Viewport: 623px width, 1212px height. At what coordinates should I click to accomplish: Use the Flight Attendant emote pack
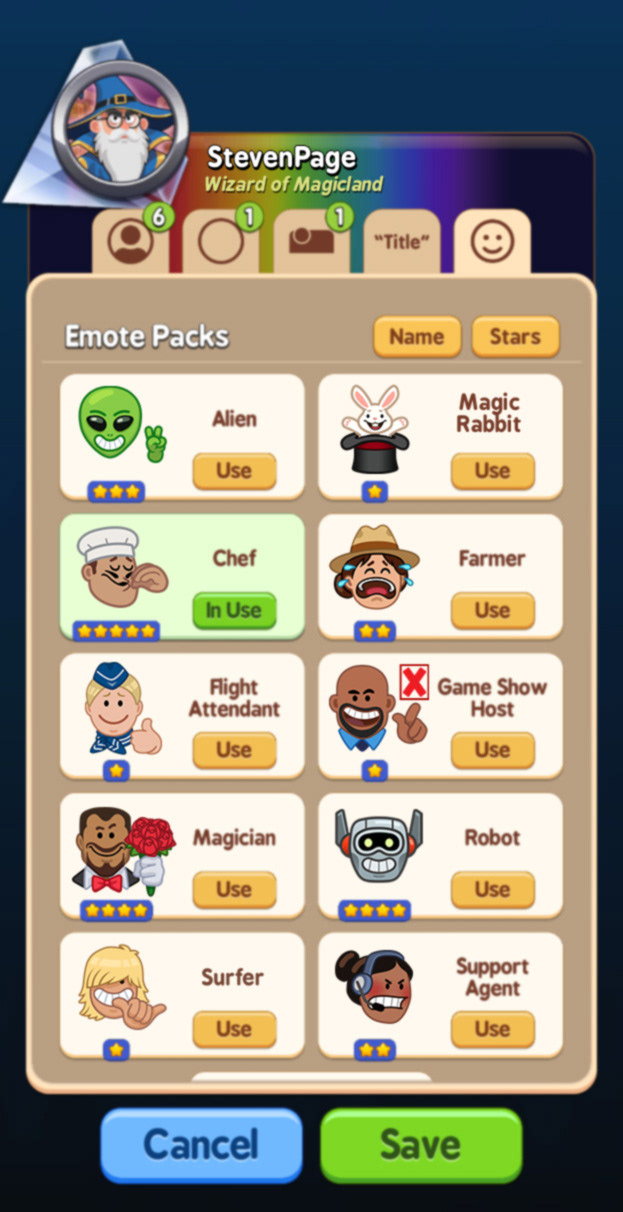pyautogui.click(x=234, y=750)
